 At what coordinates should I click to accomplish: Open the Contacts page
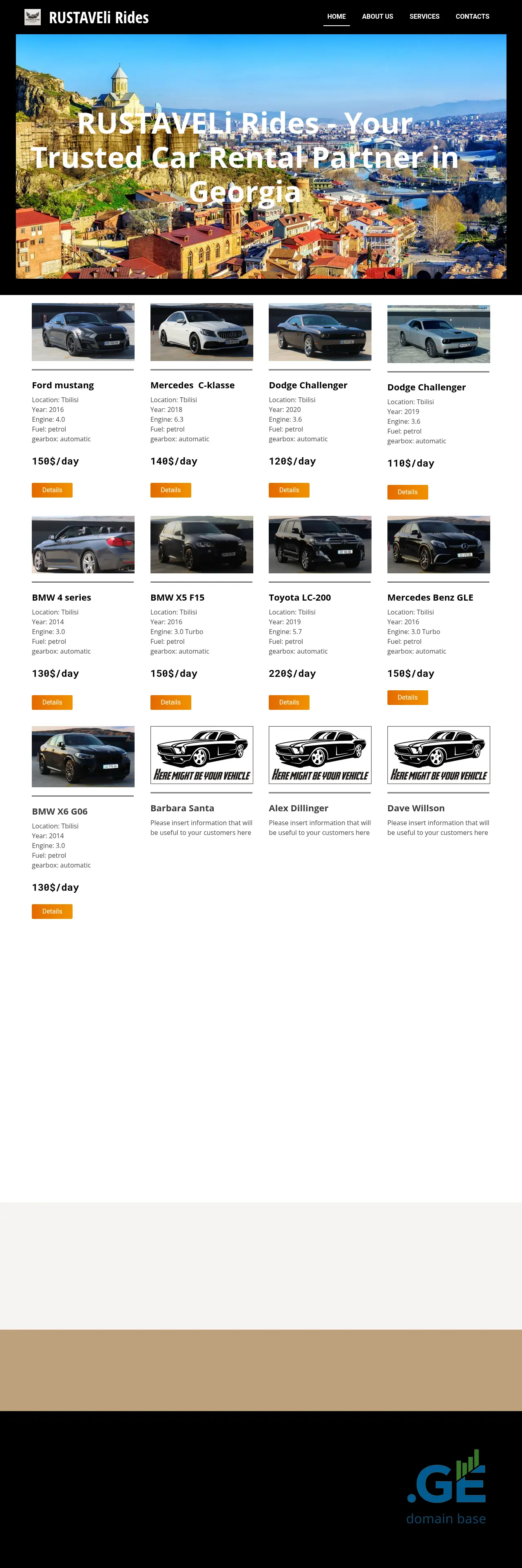[x=472, y=16]
